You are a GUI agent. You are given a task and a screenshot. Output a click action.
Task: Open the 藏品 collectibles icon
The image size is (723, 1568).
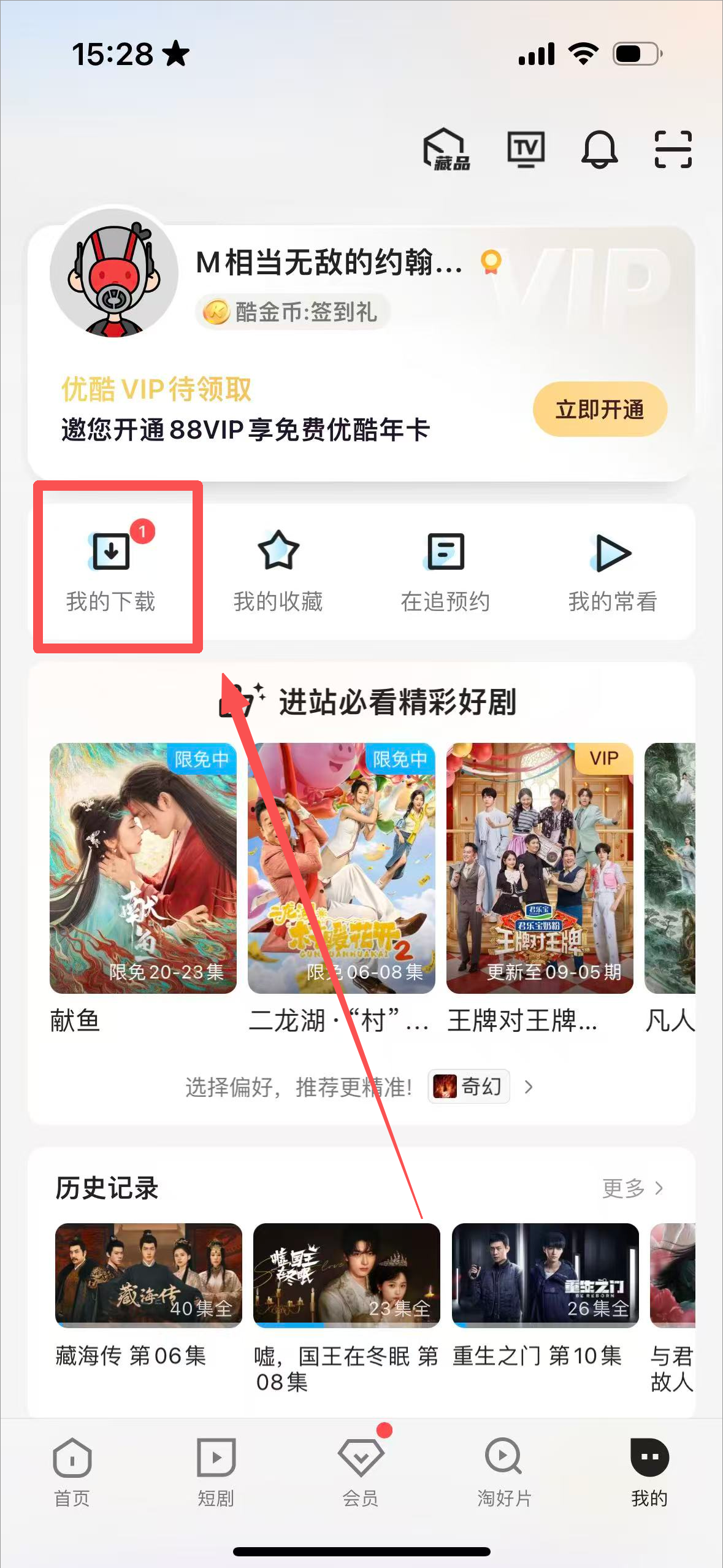coord(446,150)
